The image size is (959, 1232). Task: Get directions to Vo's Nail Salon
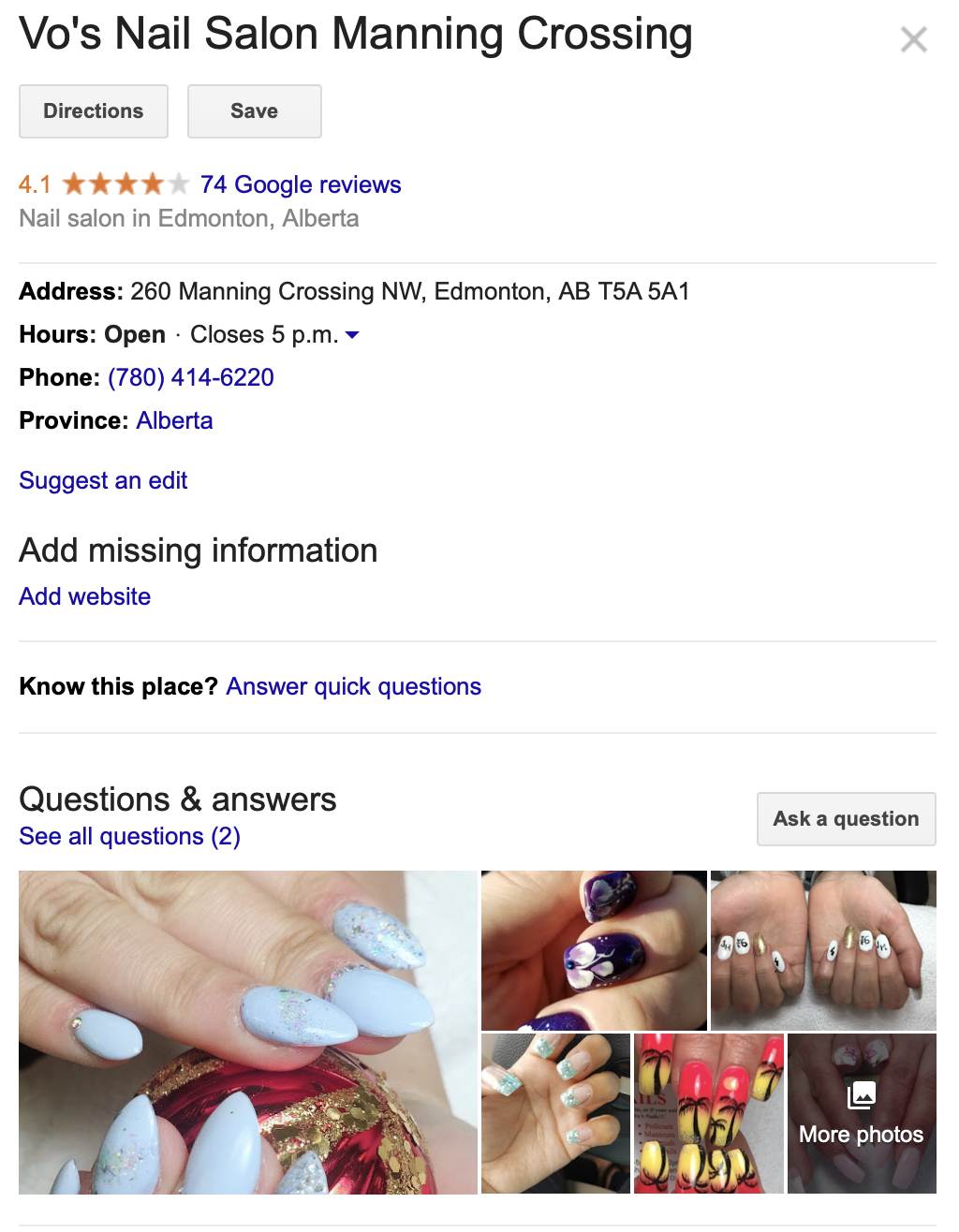tap(94, 111)
